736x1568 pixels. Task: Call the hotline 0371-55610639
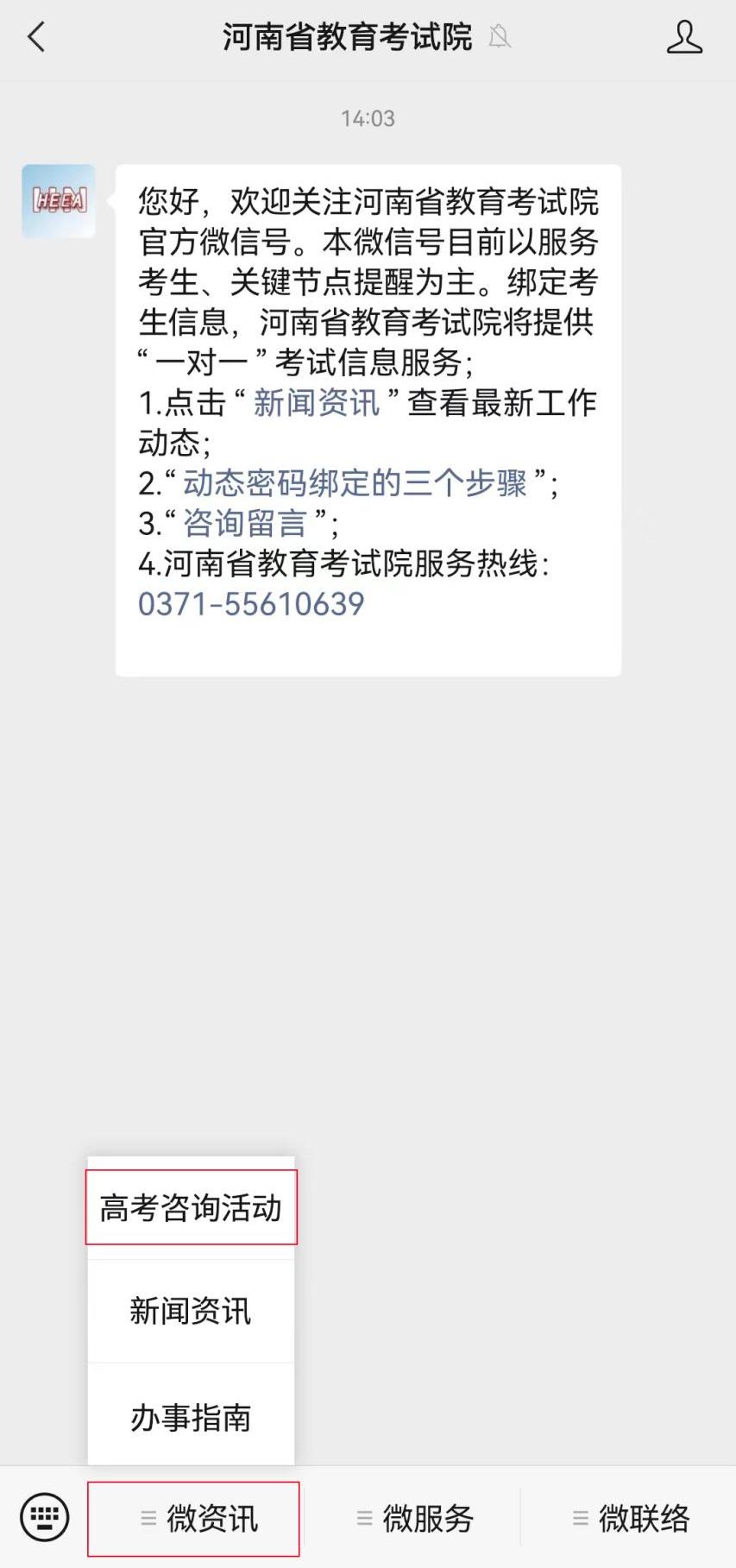click(252, 604)
